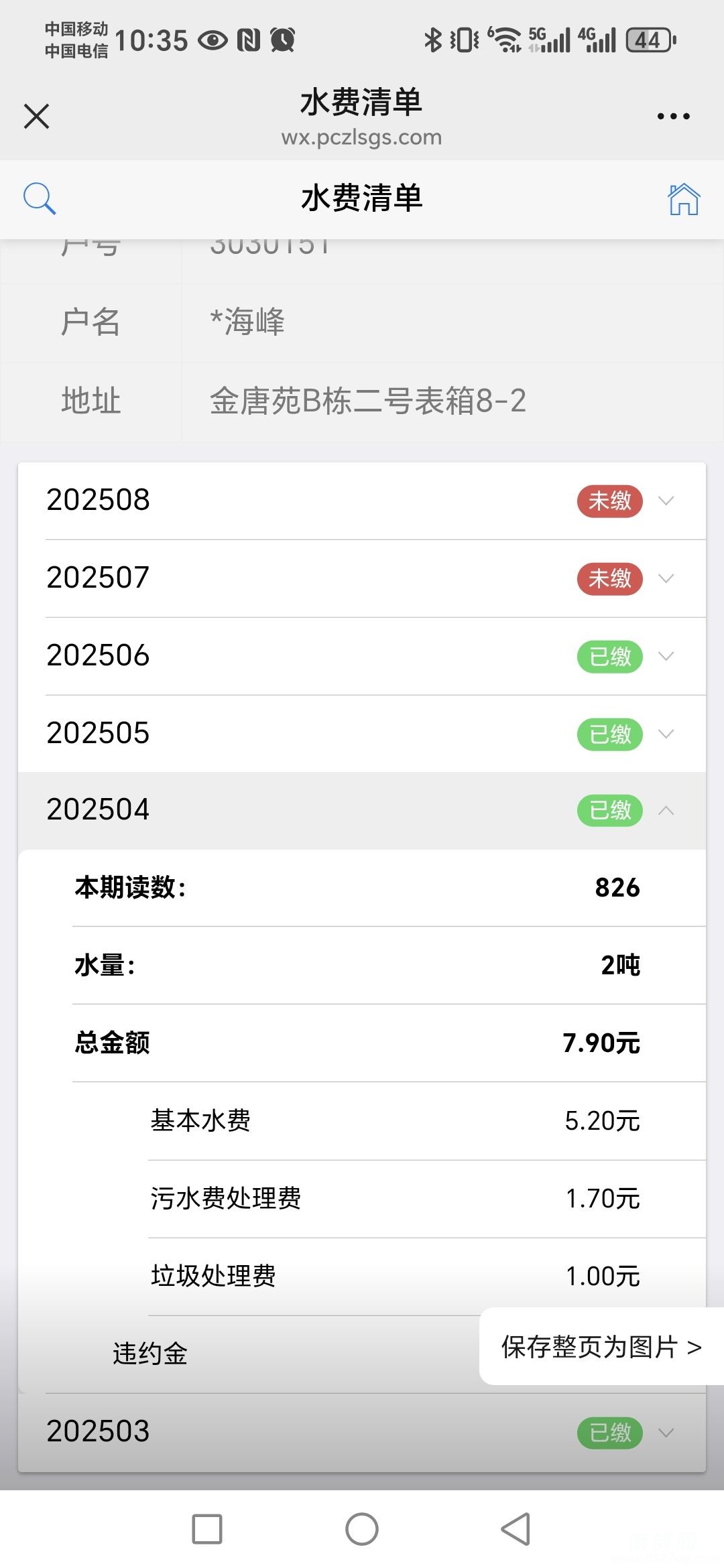The height and width of the screenshot is (1568, 724).
Task: Go back with system back button
Action: click(516, 1529)
